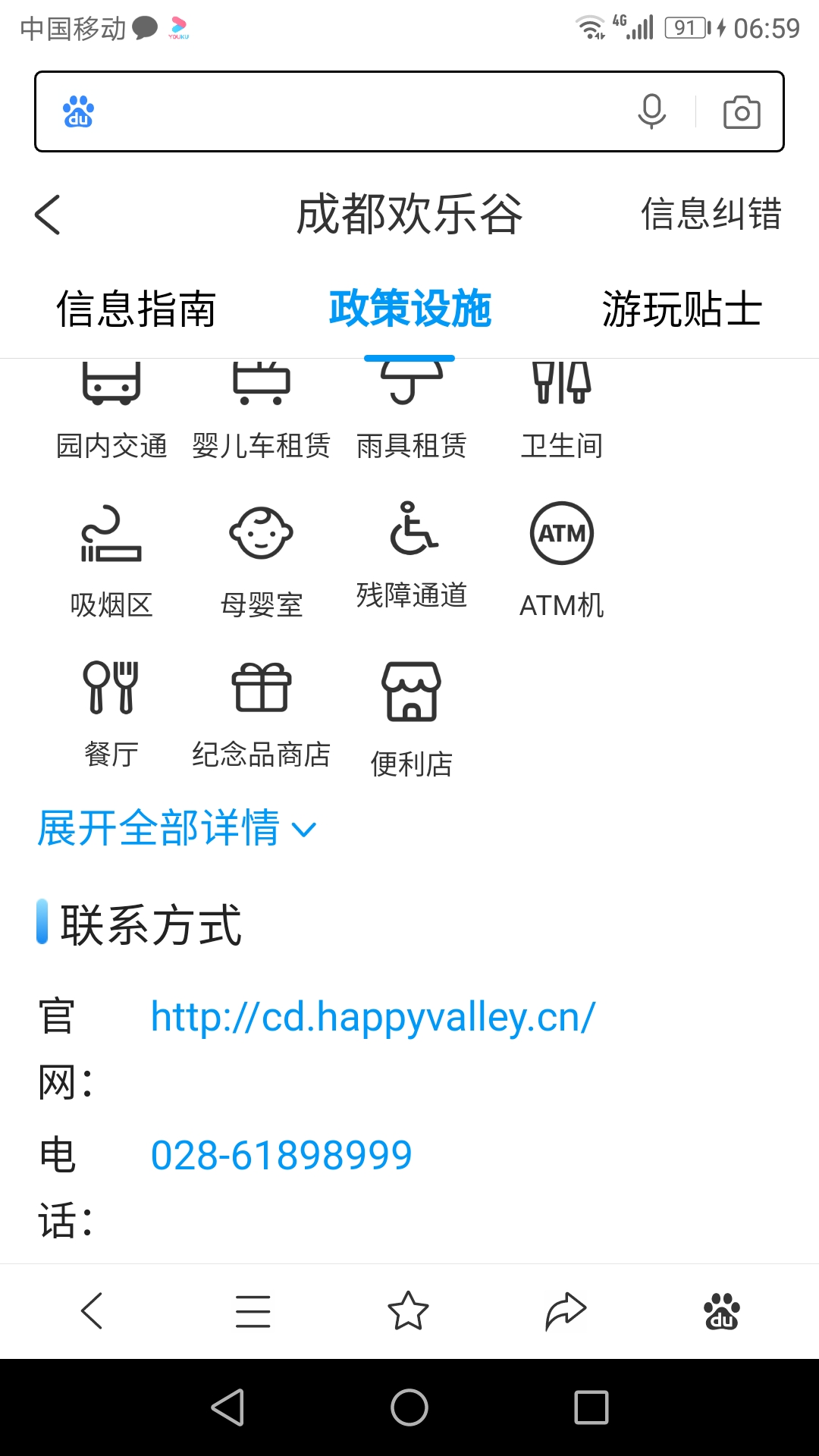Open camera image search
Viewport: 819px width, 1456px height.
[x=742, y=112]
